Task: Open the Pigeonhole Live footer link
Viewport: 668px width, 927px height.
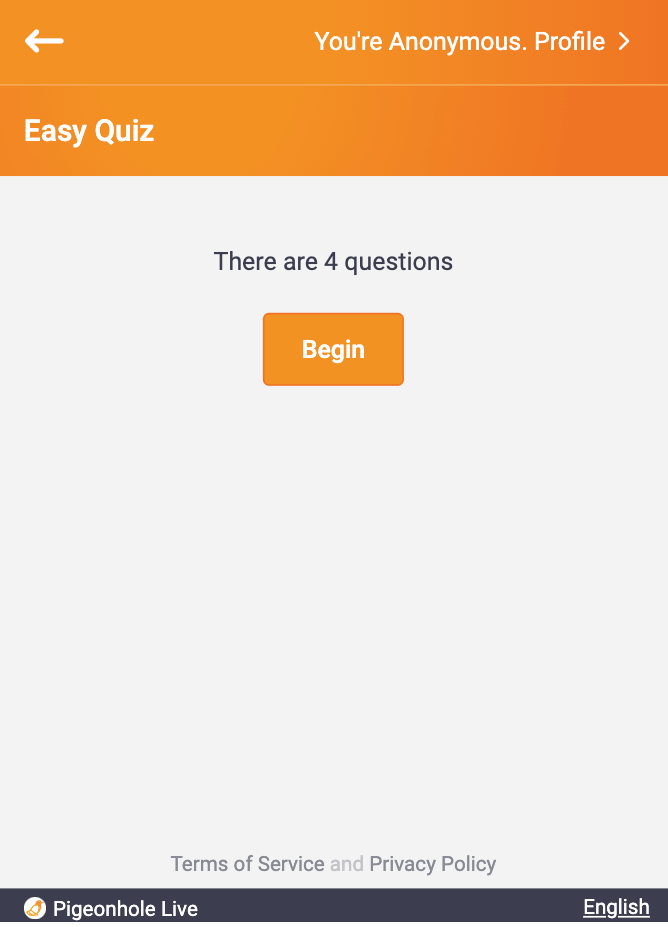Action: pos(112,908)
